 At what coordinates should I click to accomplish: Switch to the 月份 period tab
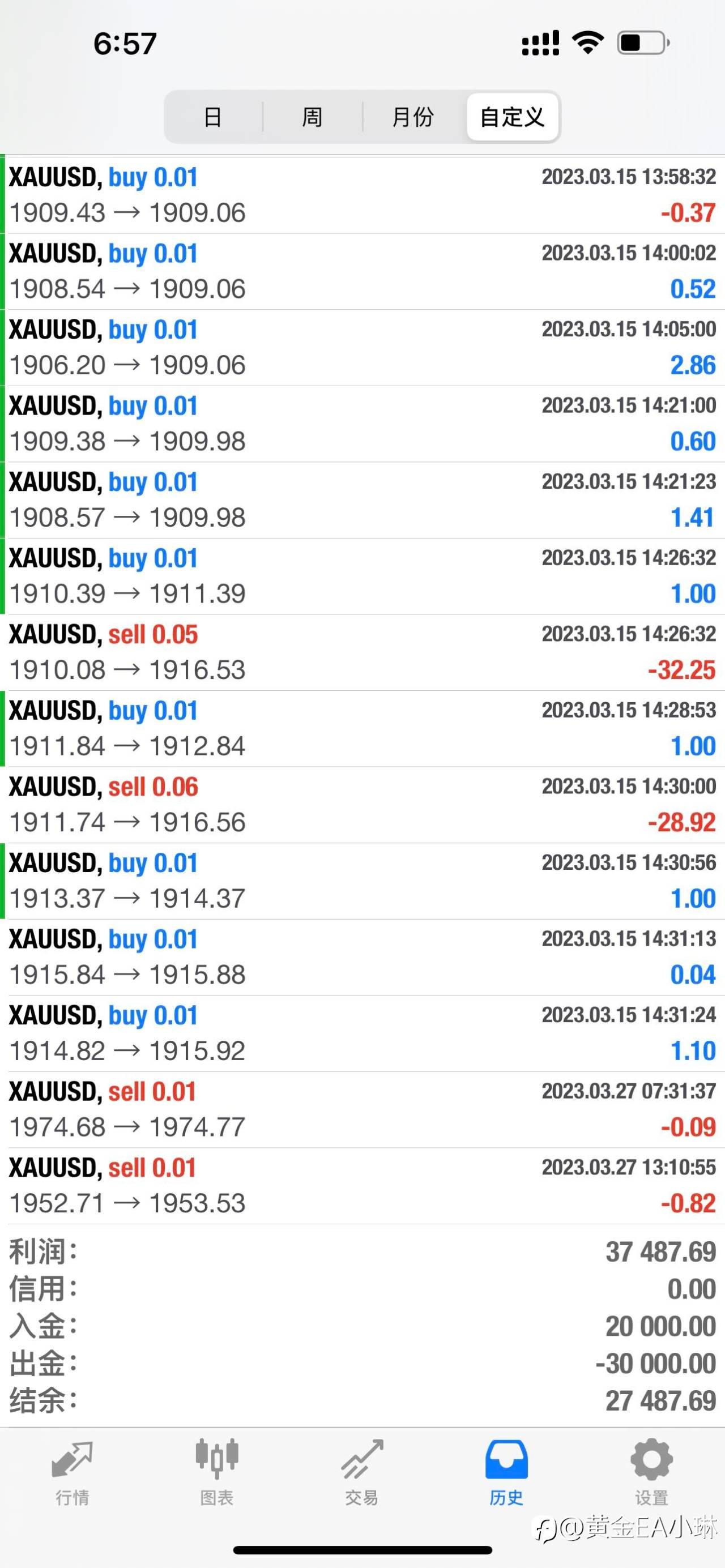413,117
